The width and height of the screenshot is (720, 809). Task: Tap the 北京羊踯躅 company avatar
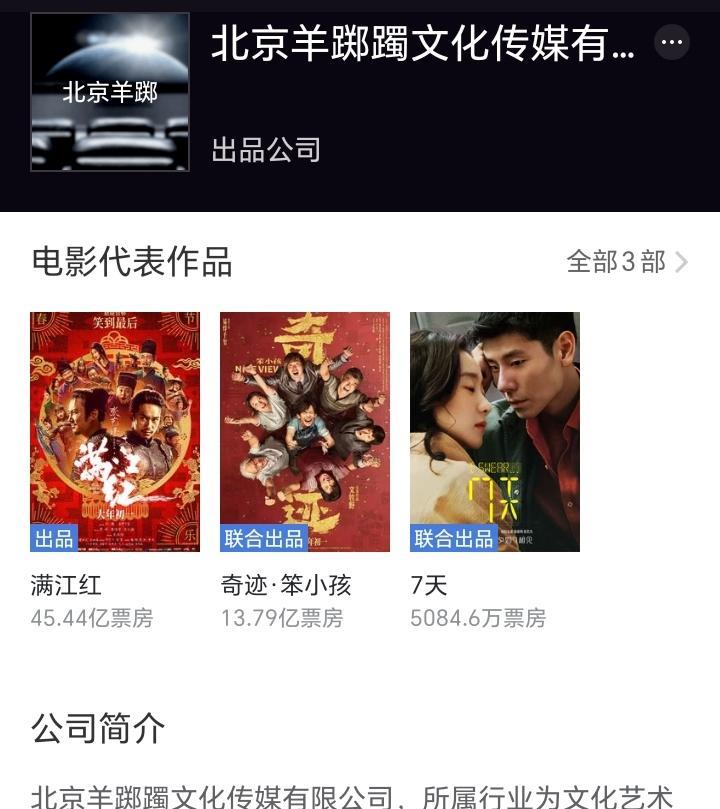(x=110, y=92)
